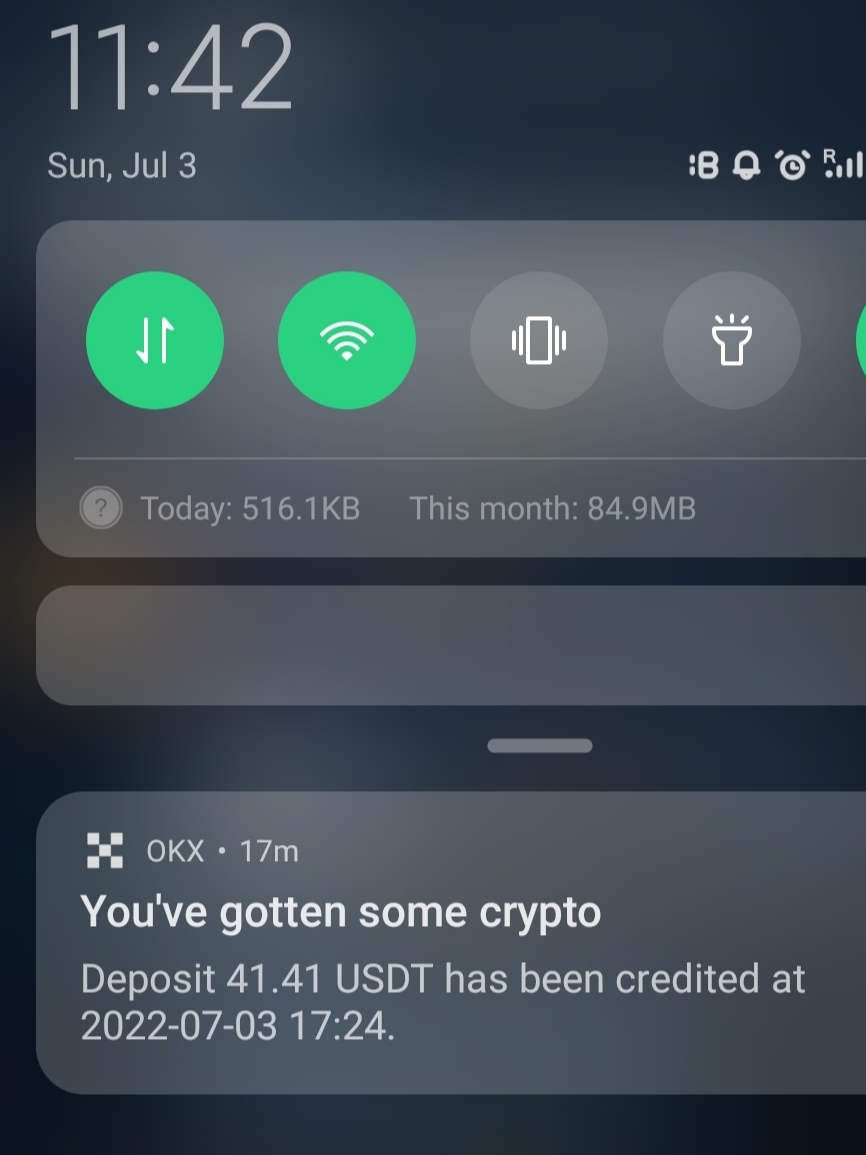Turn off mobile data toggle
Screen dimensions: 866x1155
(x=155, y=340)
